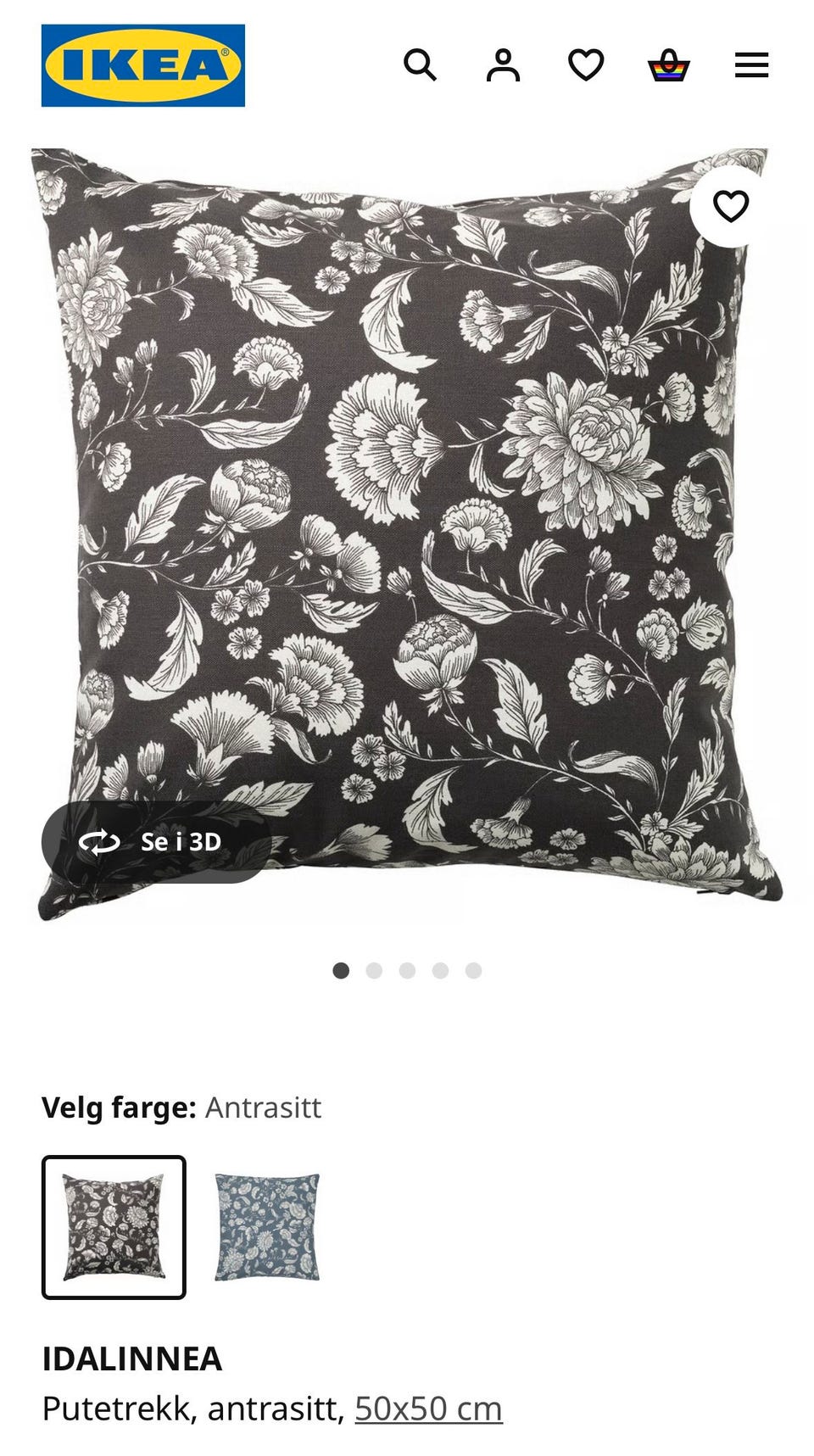The image size is (814, 1456).
Task: Open the account profile icon
Action: 503,65
